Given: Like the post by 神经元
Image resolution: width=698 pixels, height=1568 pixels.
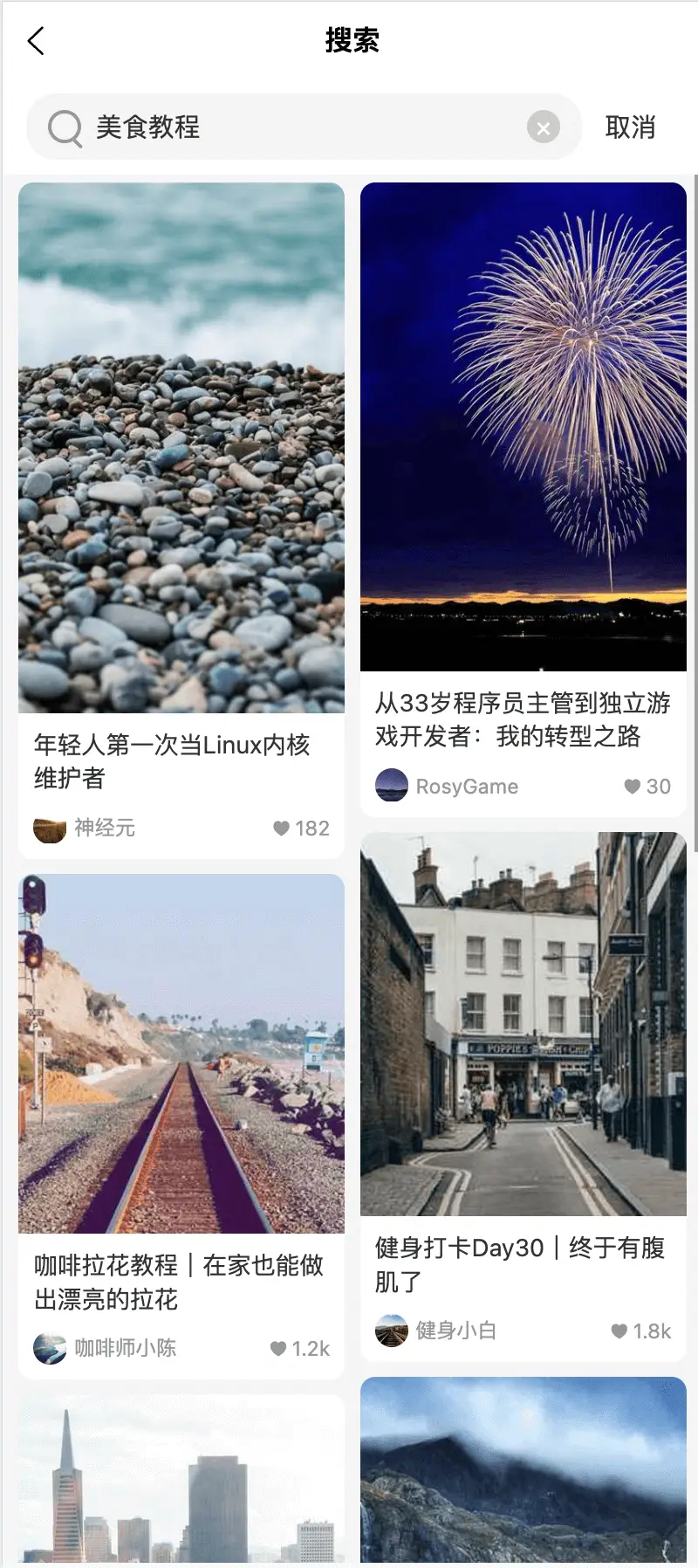Looking at the screenshot, I should pos(281,829).
